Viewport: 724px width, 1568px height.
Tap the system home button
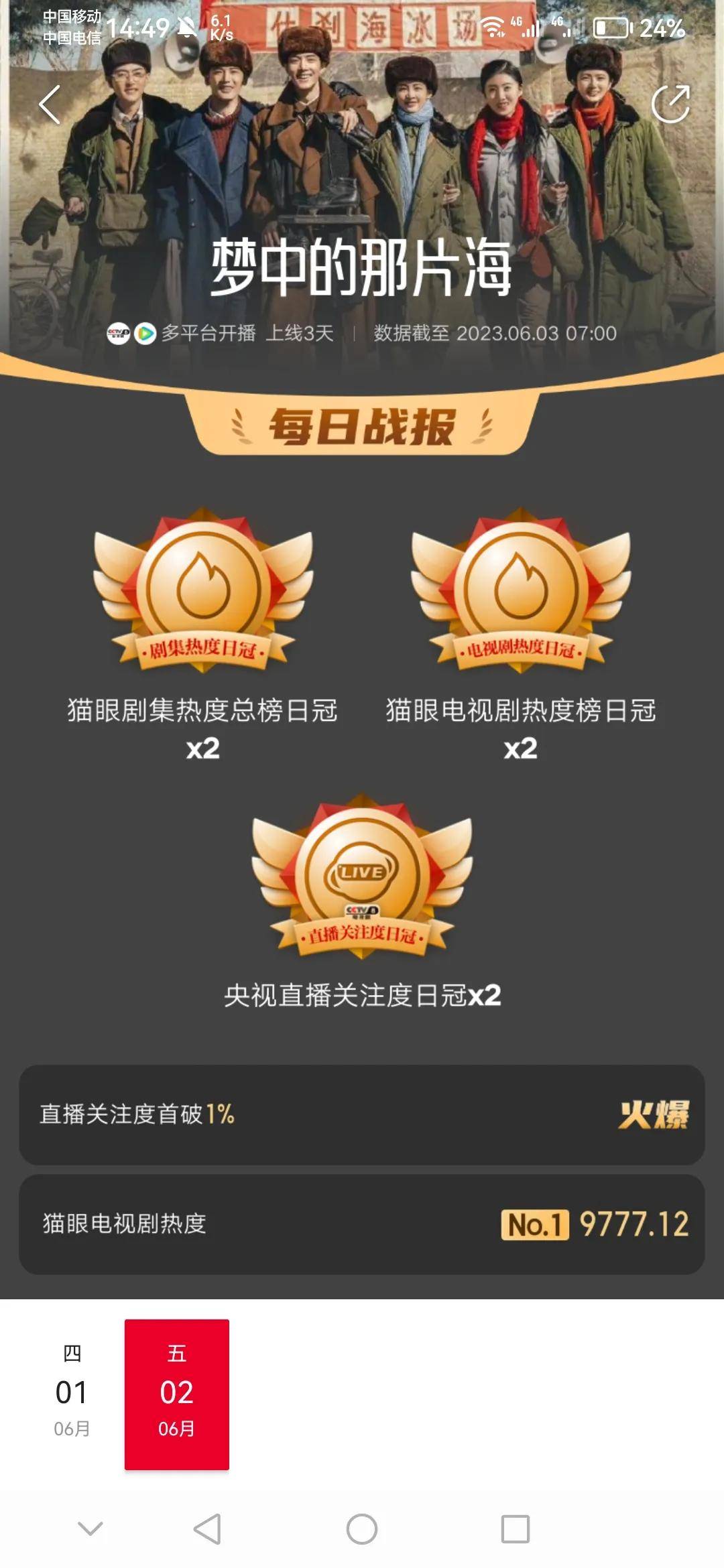pyautogui.click(x=361, y=1529)
